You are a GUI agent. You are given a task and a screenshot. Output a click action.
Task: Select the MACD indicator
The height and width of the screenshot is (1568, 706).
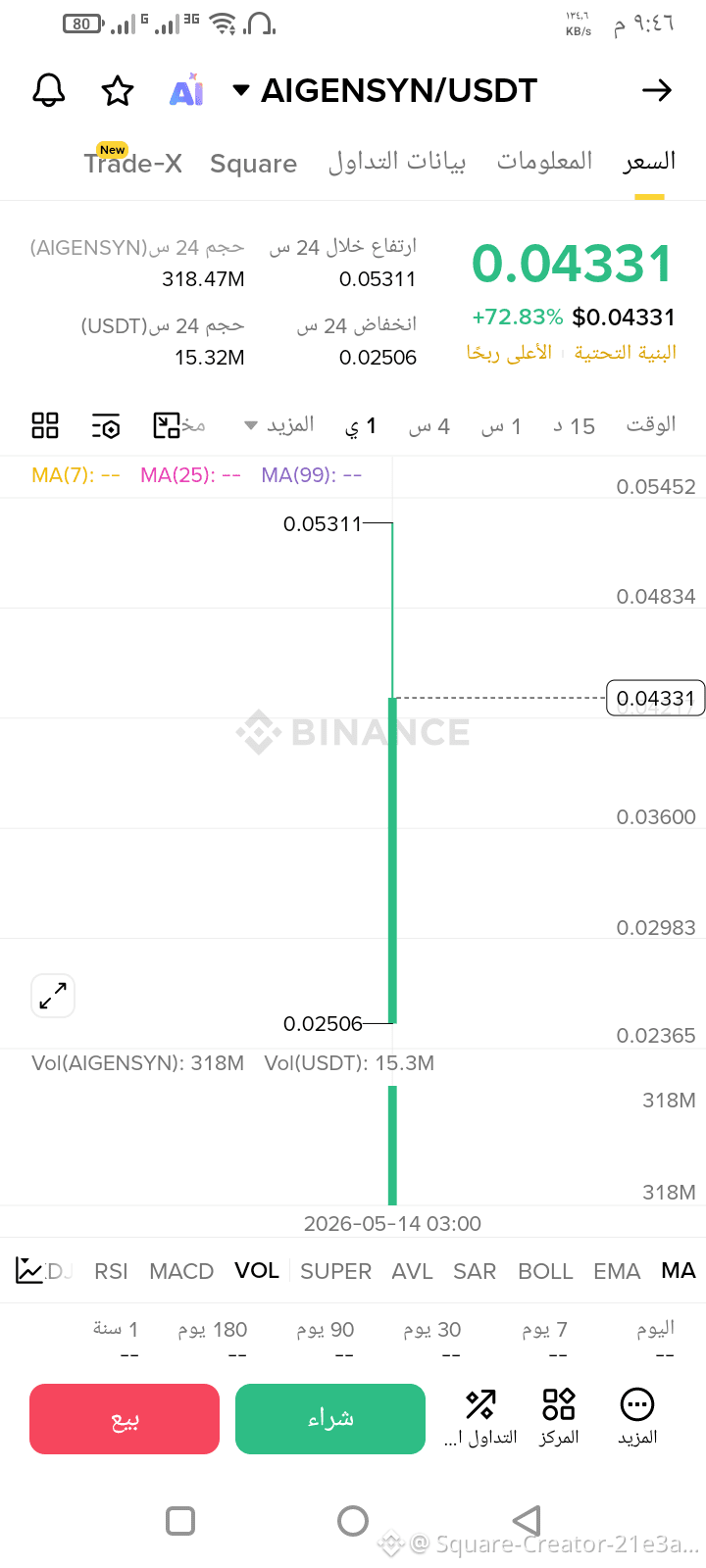coord(181,1271)
